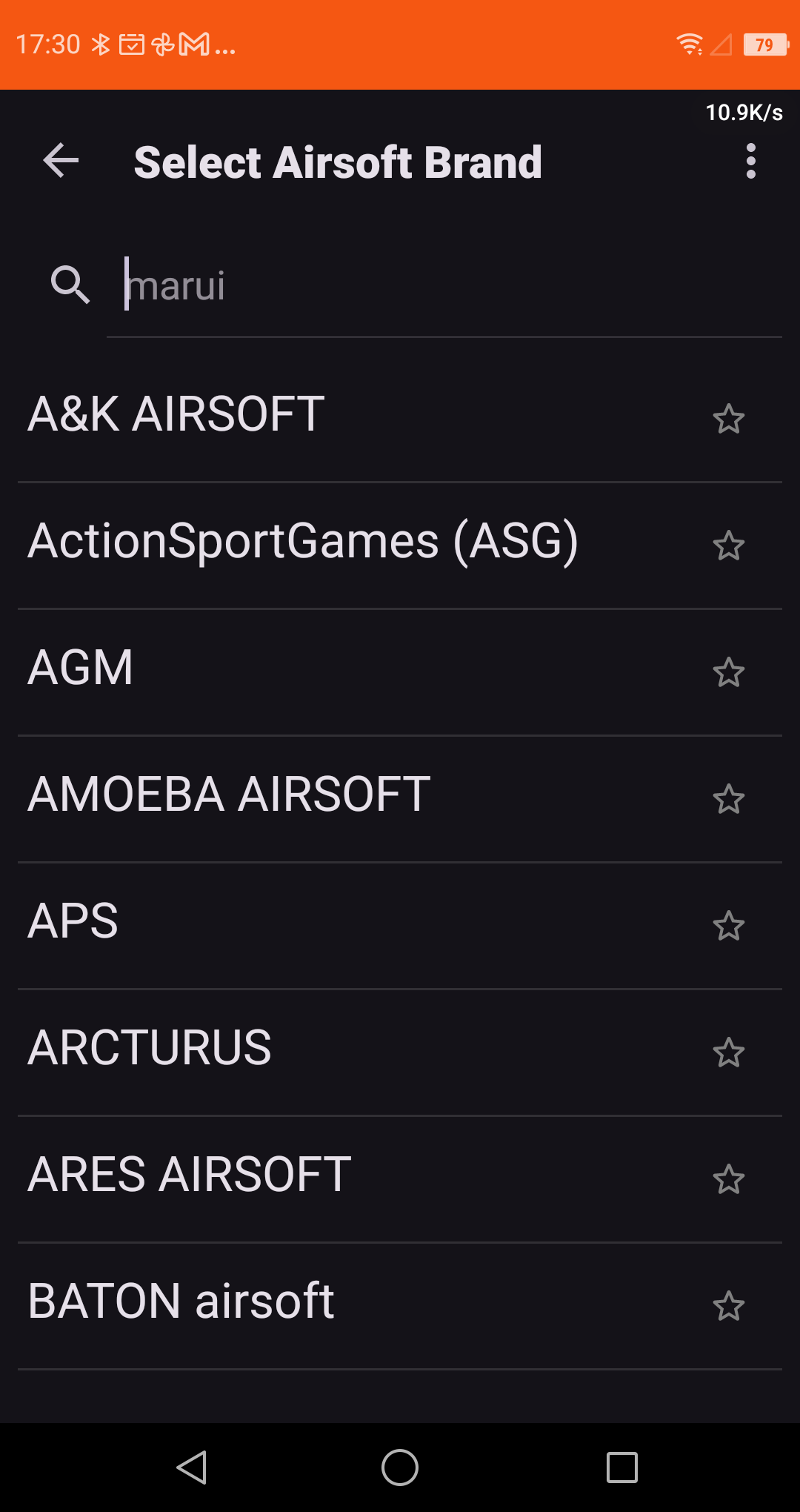The height and width of the screenshot is (1512, 800).
Task: Click the marui search input field
Action: tap(370, 285)
